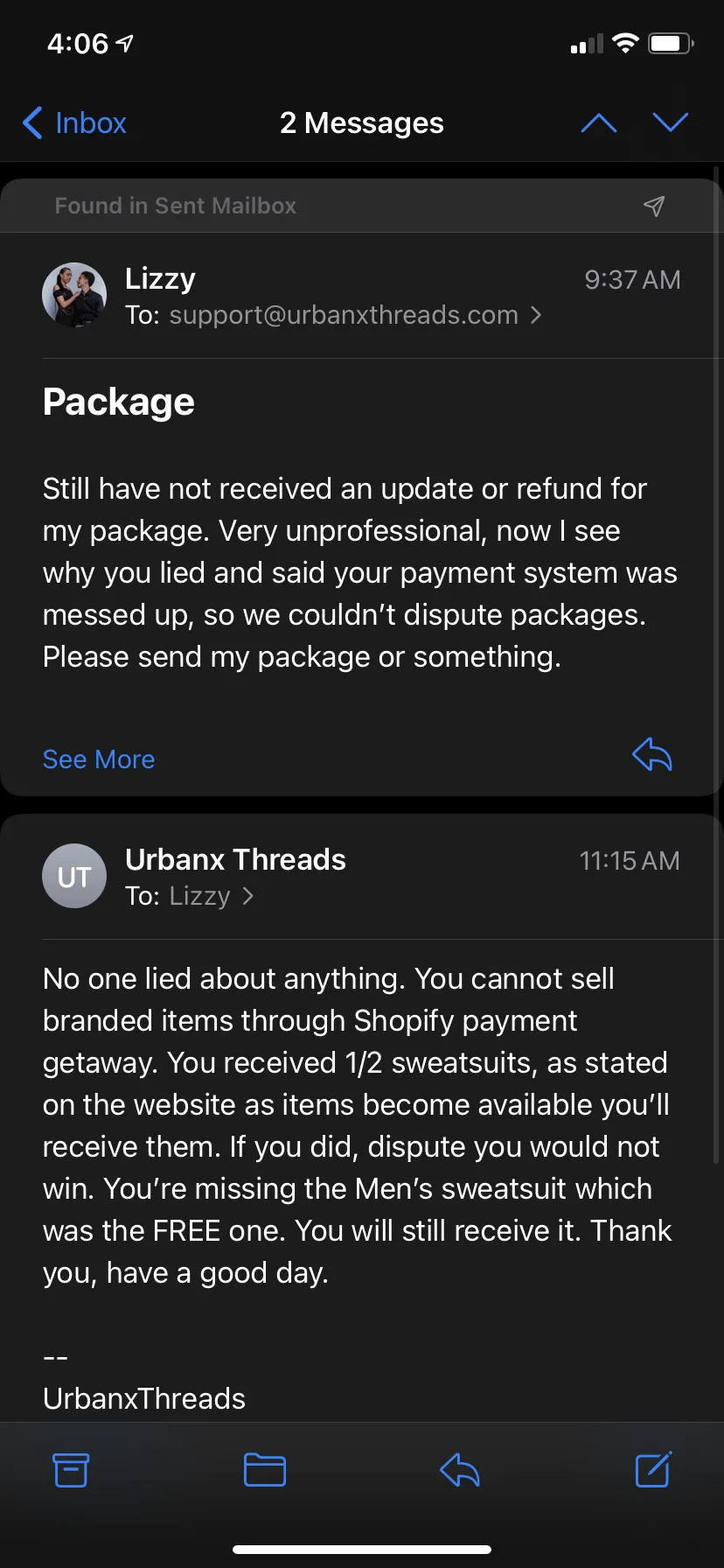Viewport: 724px width, 1568px height.
Task: Reply from the bottom toolbar
Action: [x=459, y=1470]
